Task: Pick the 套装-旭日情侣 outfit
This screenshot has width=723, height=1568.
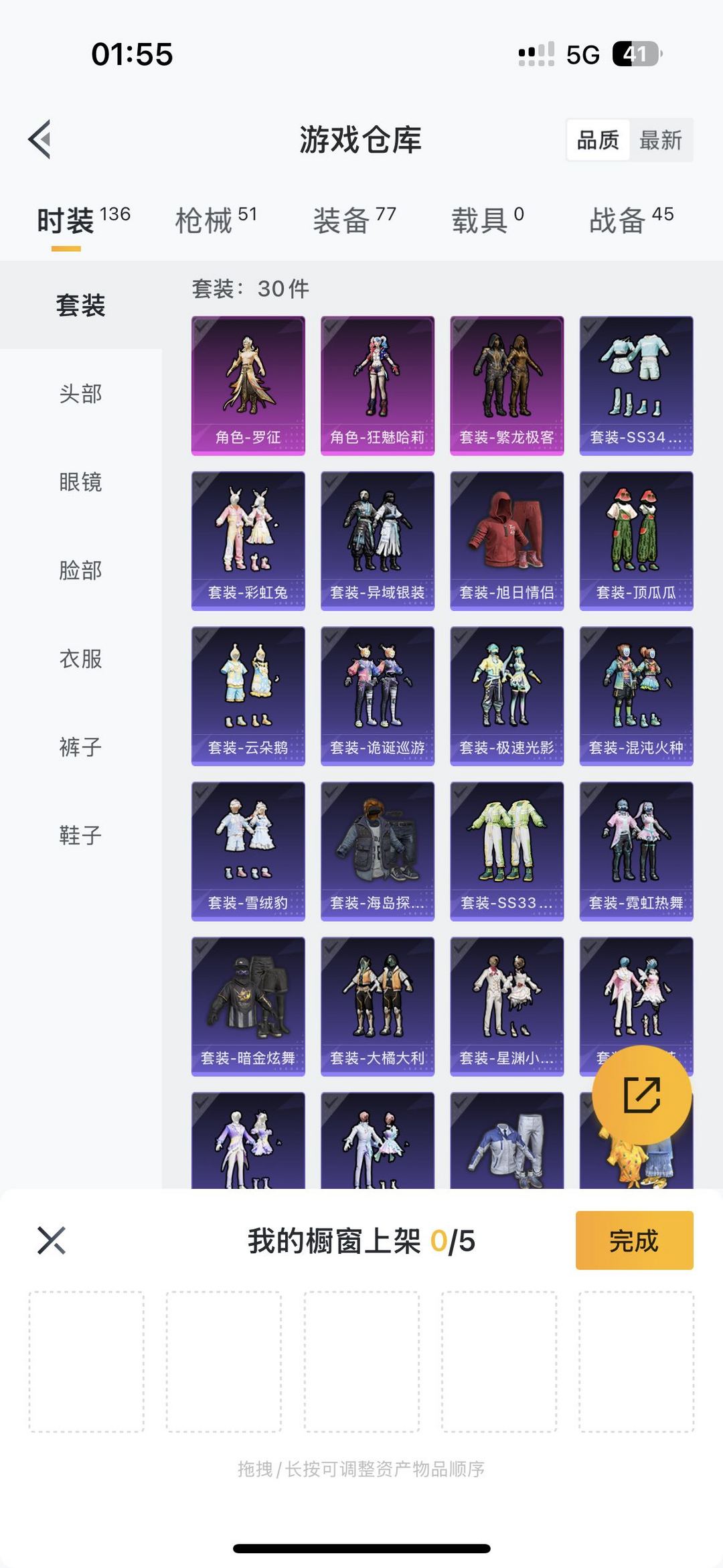Action: [507, 541]
